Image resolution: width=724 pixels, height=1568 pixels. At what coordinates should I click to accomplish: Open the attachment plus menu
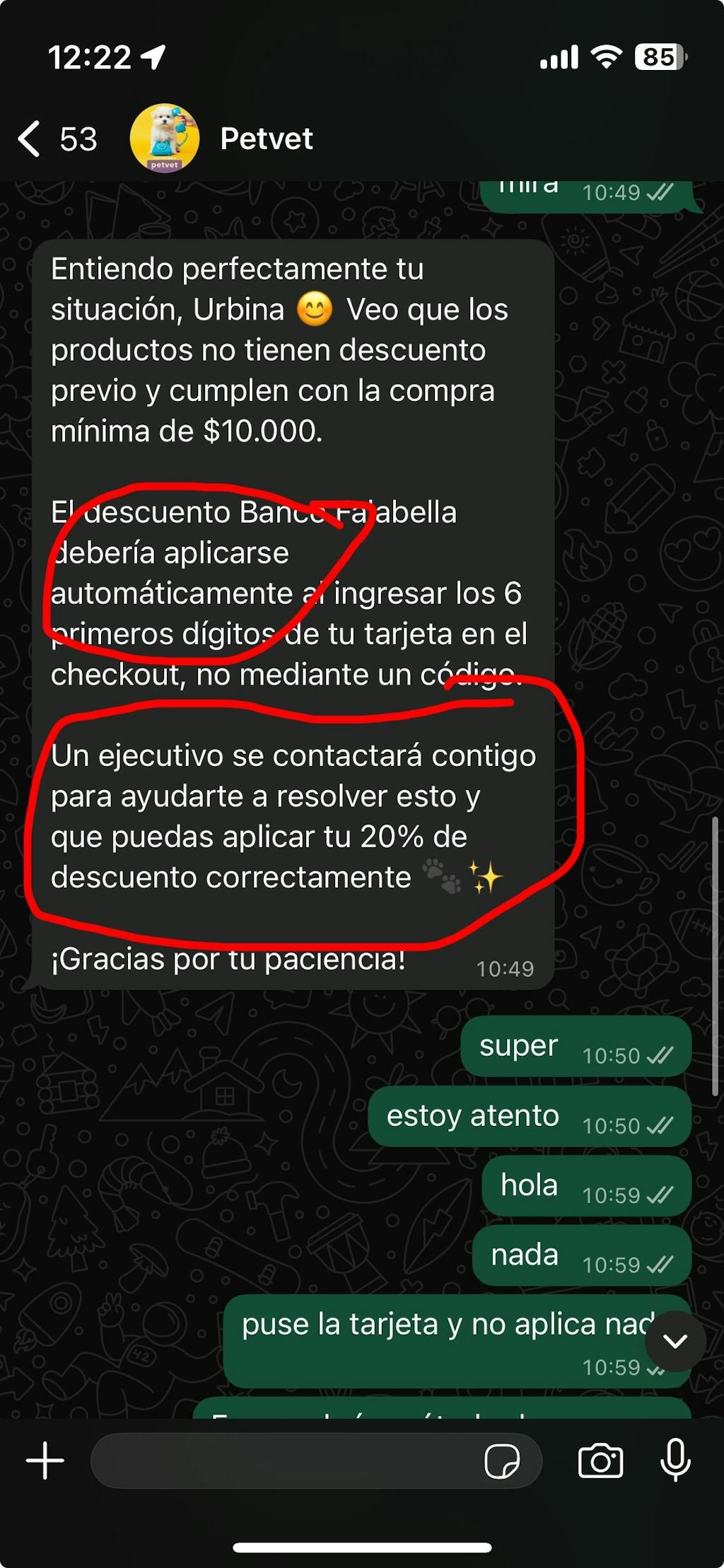point(45,1460)
